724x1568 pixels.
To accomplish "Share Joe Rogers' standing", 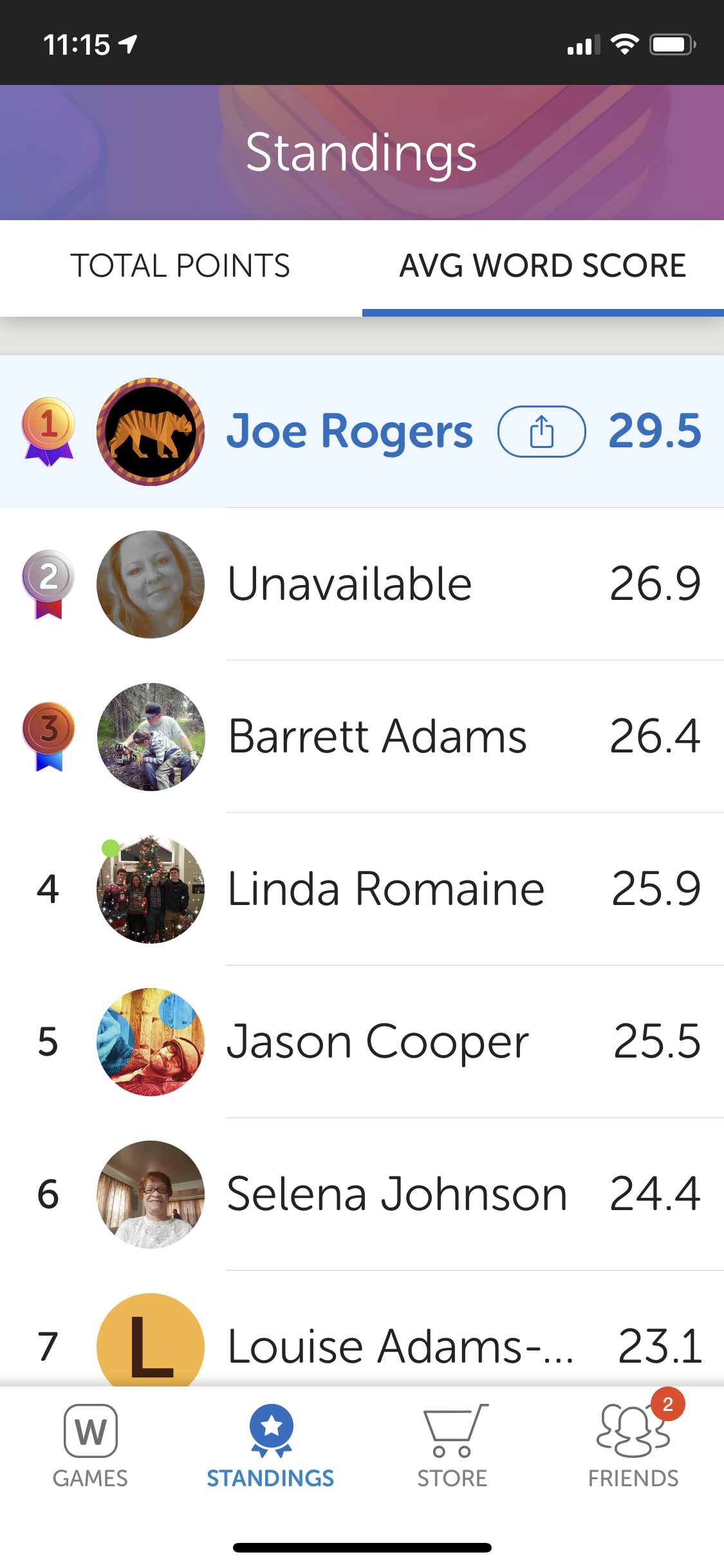I will [x=541, y=431].
